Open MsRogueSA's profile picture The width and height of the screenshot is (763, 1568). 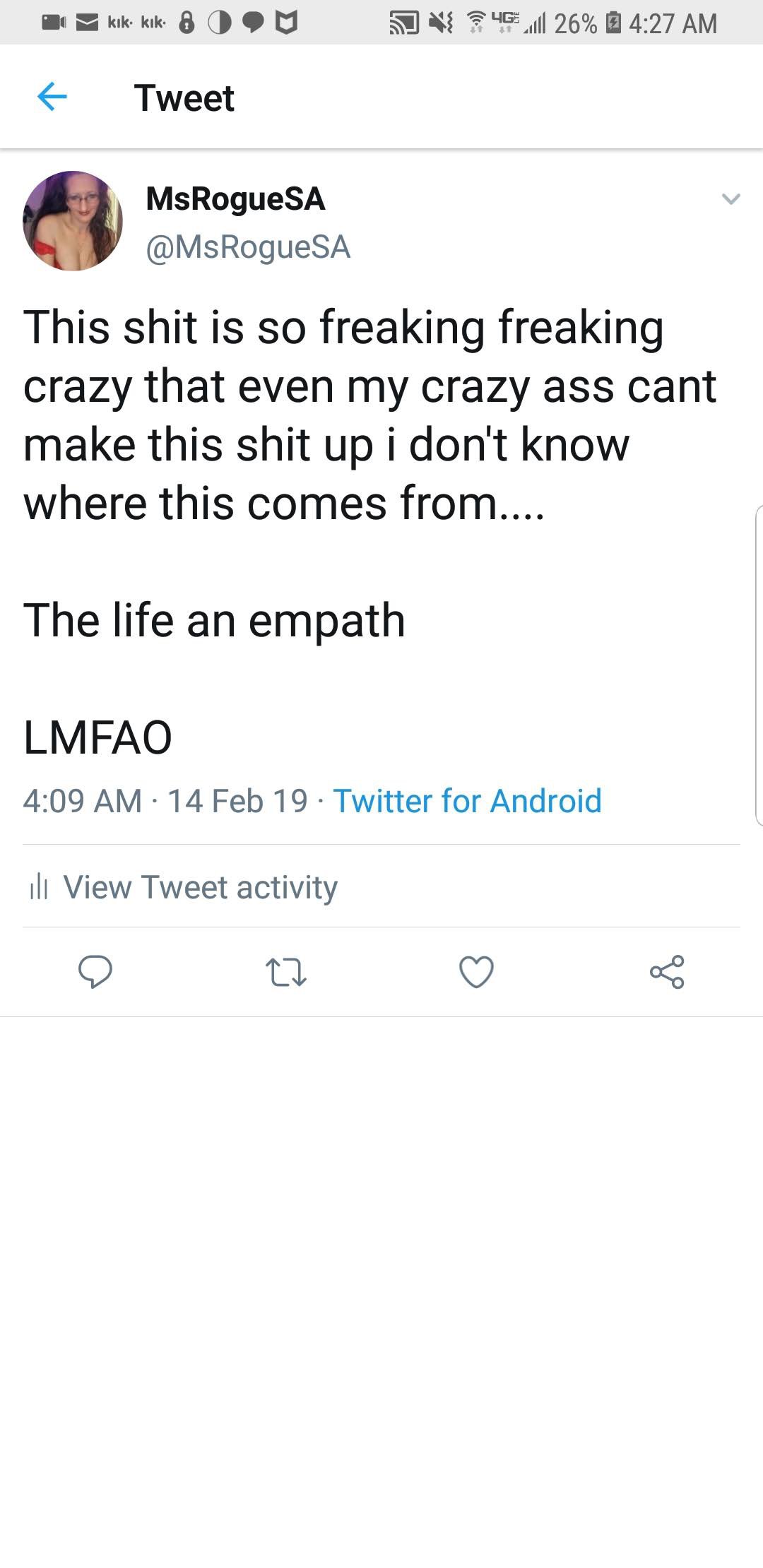point(73,221)
